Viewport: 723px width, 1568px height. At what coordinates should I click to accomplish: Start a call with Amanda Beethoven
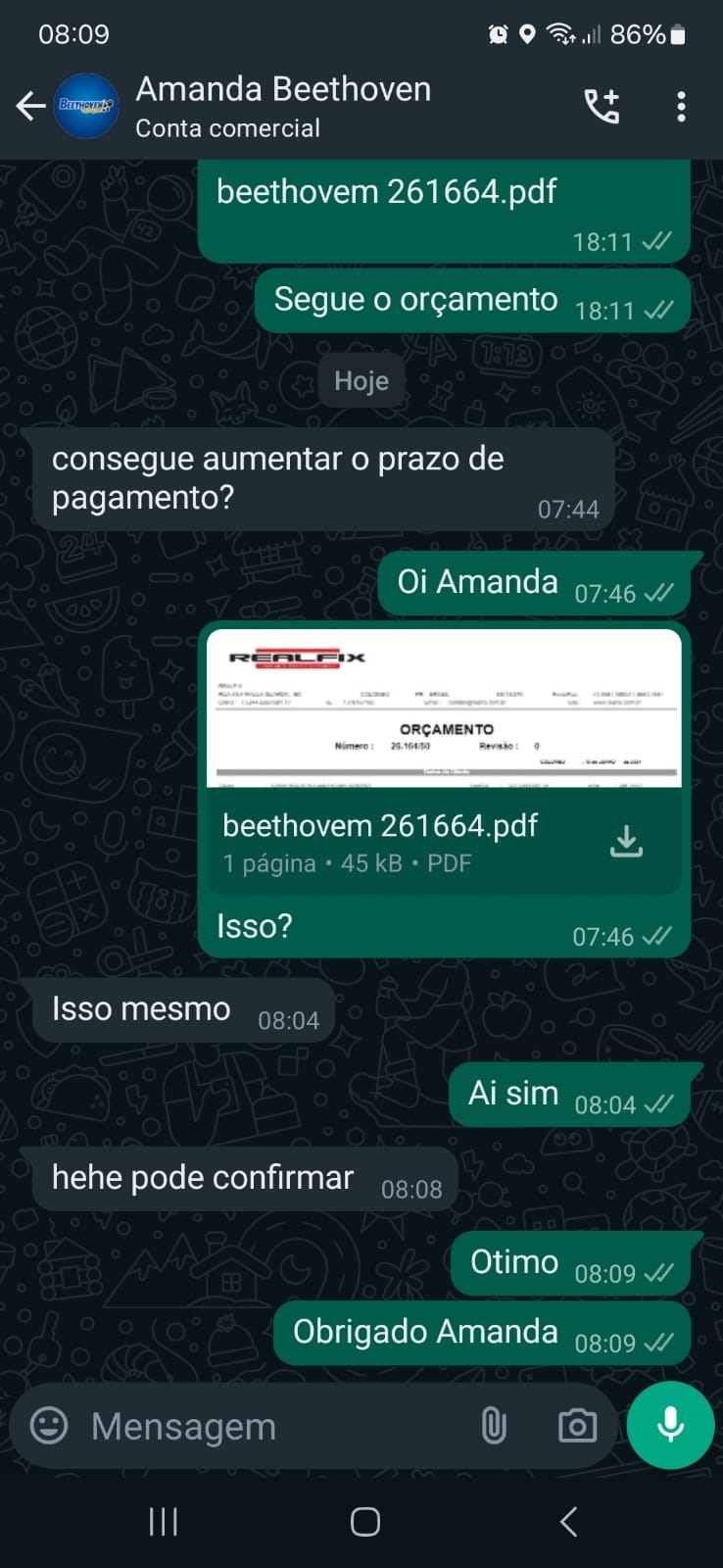[x=602, y=106]
